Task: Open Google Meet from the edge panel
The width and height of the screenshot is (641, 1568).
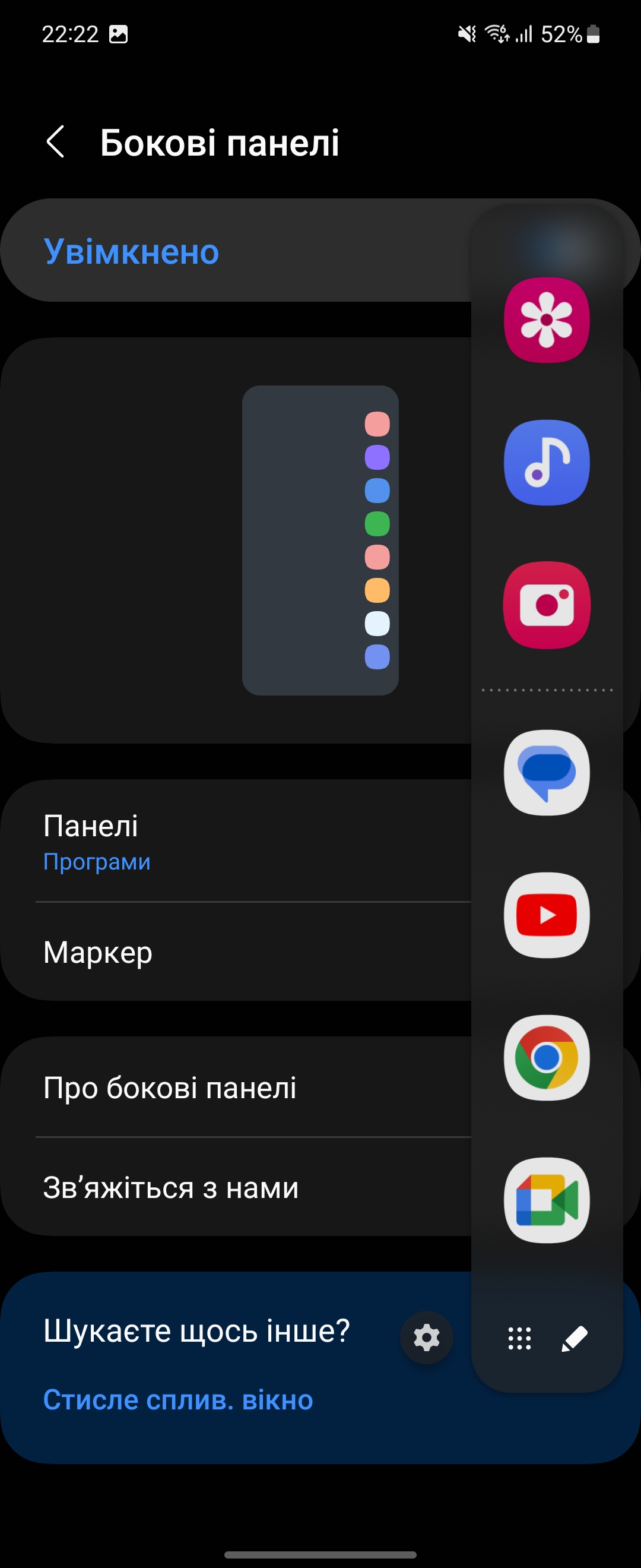Action: (546, 1200)
